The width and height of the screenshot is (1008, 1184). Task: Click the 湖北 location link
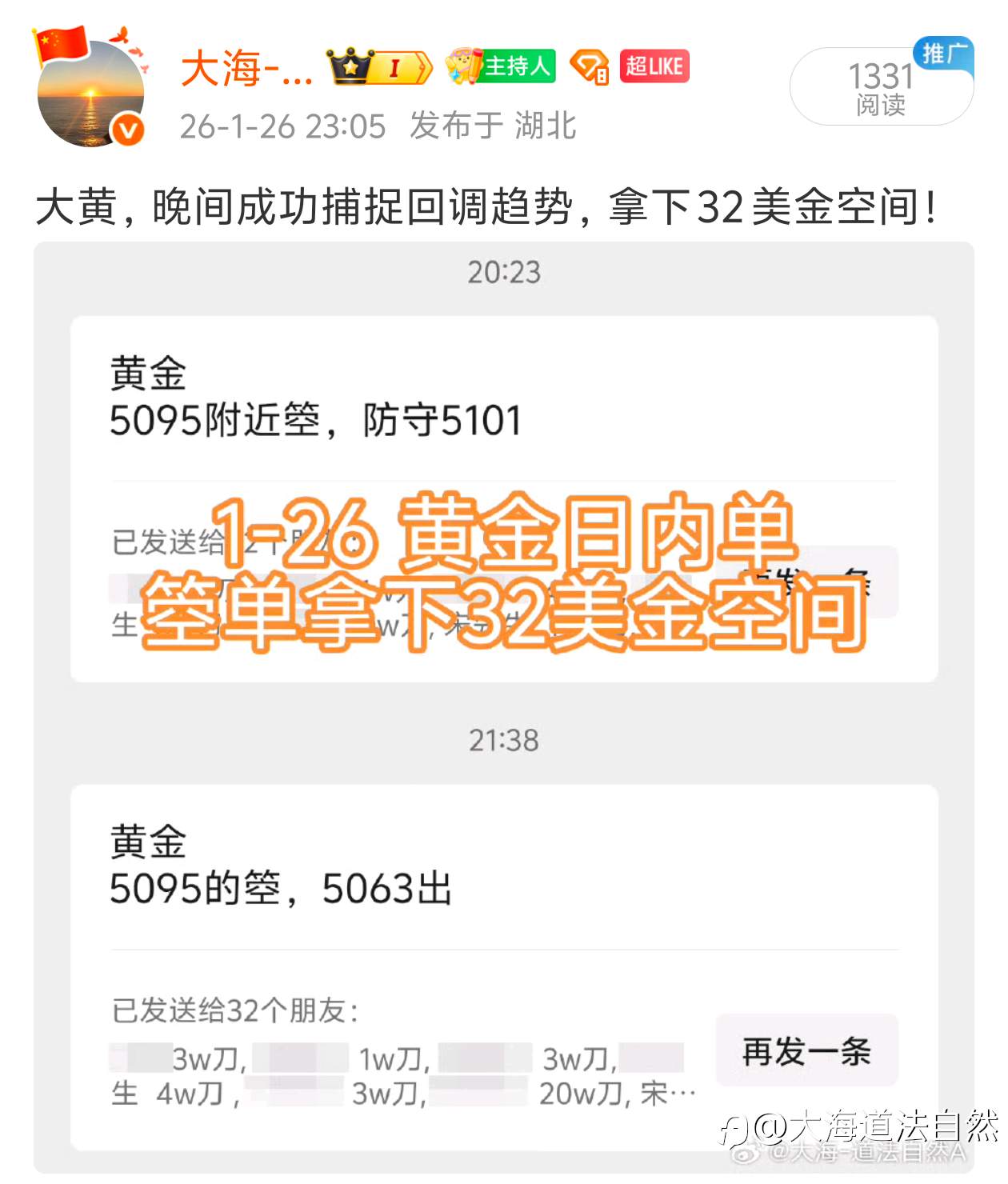tap(548, 126)
